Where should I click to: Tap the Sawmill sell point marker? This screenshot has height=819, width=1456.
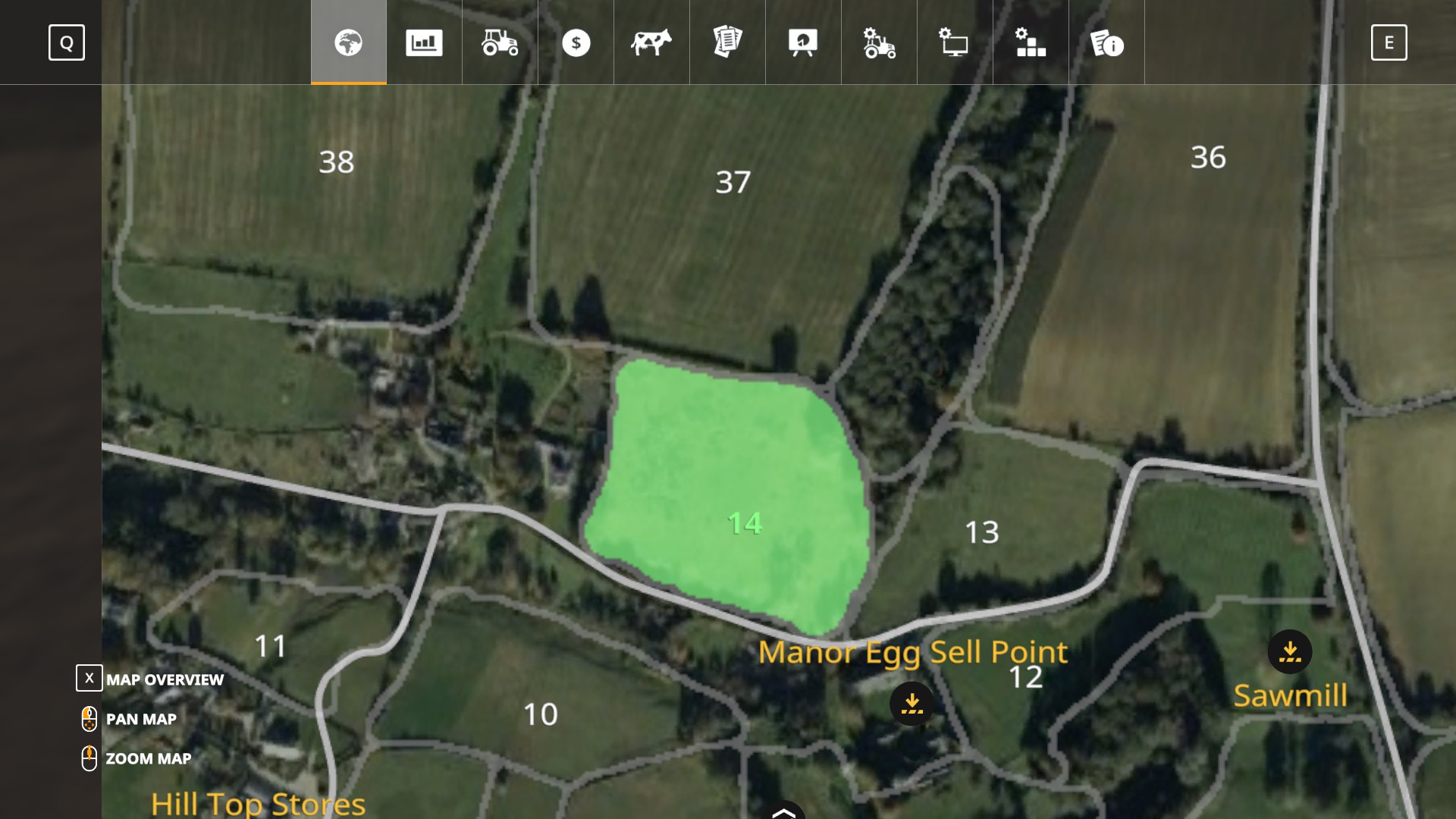(x=1289, y=651)
